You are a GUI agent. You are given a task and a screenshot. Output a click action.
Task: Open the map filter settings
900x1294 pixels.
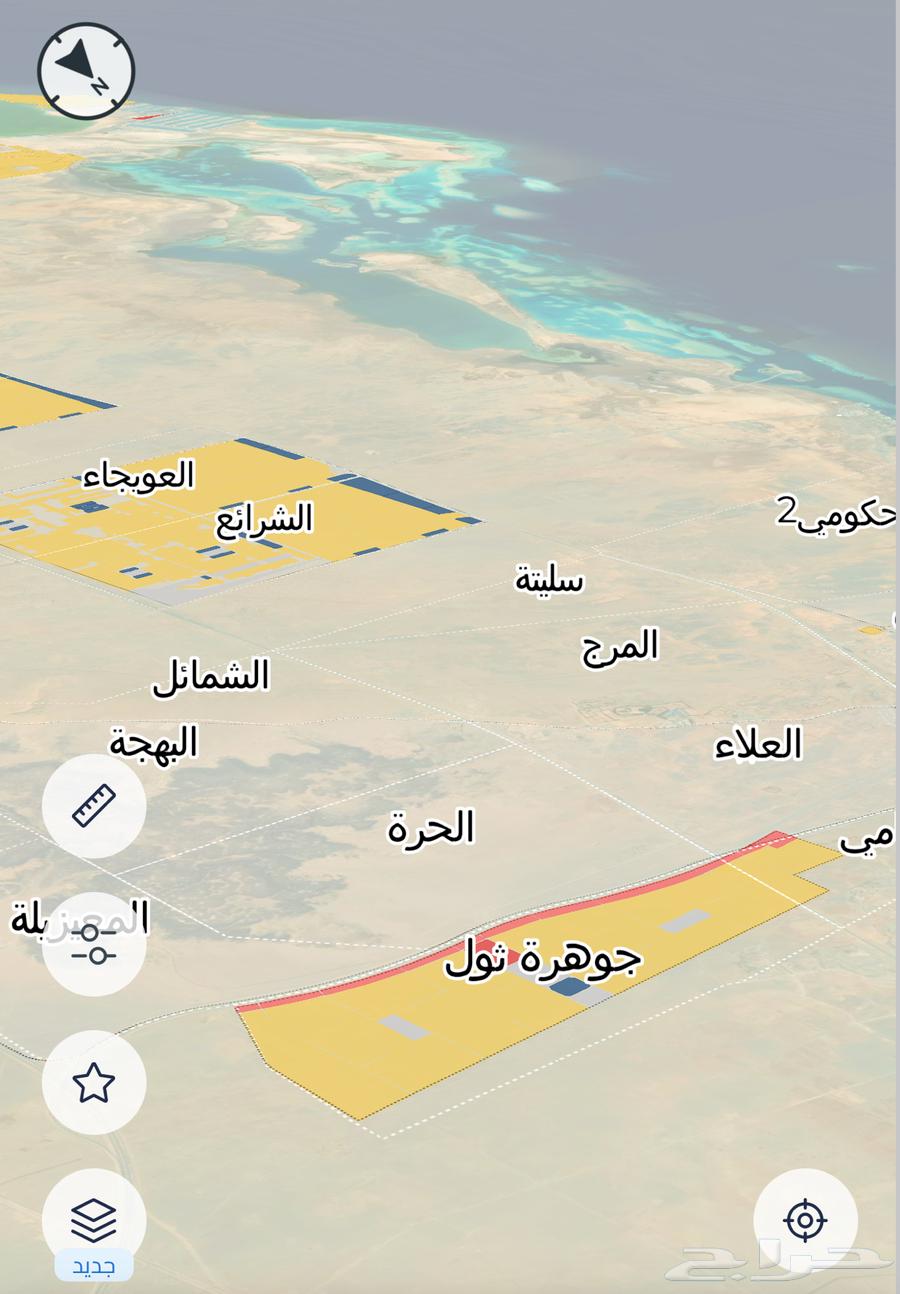[94, 944]
